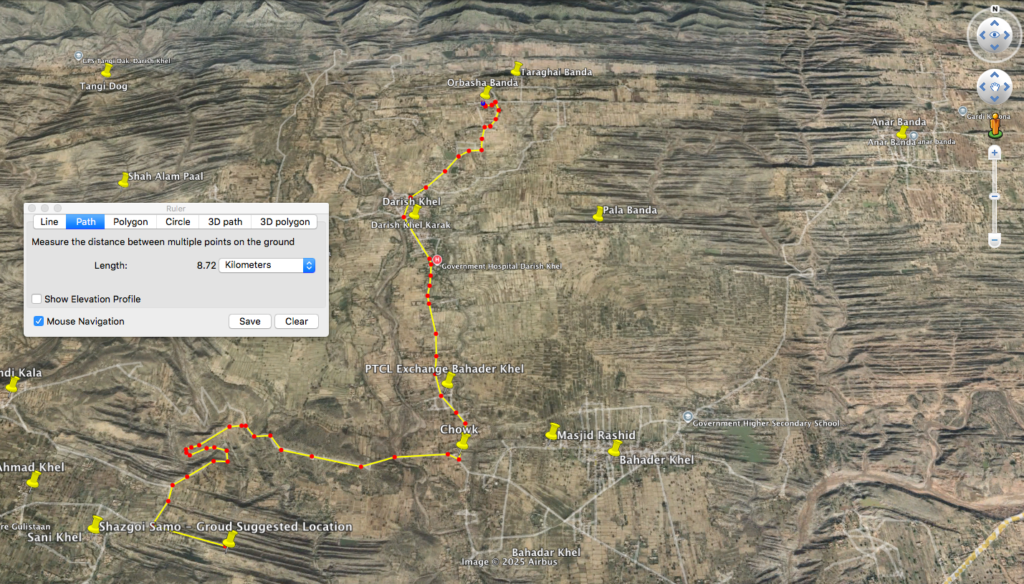The image size is (1024, 584).
Task: Switch to the Line tab in Ruler
Action: (49, 222)
